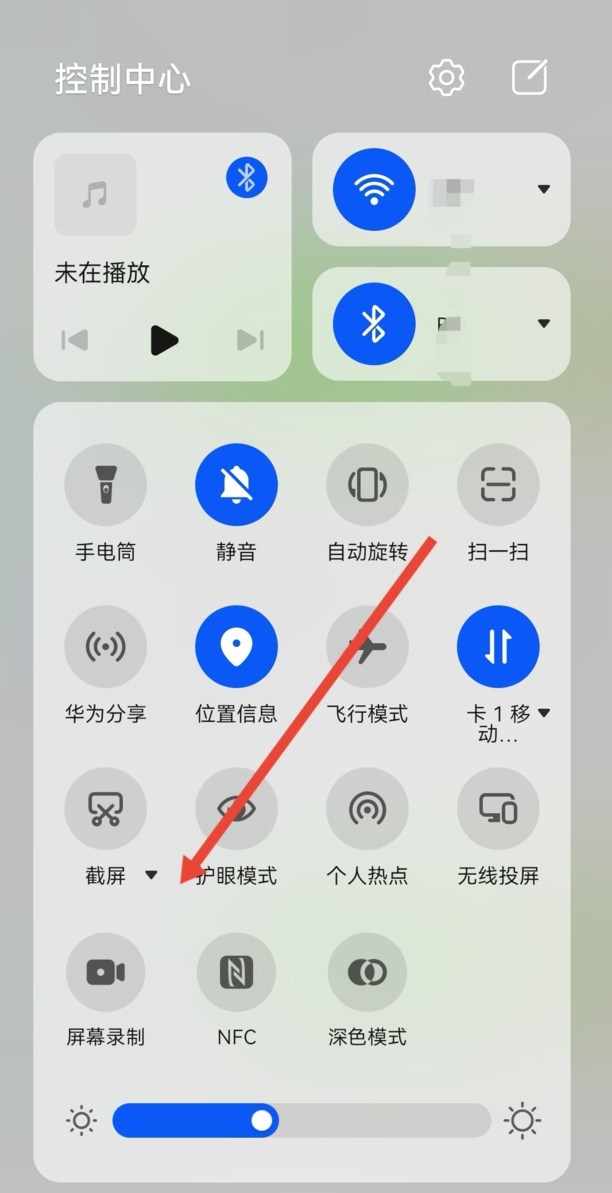Image resolution: width=612 pixels, height=1193 pixels.
Task: Enable NFC
Action: point(236,972)
